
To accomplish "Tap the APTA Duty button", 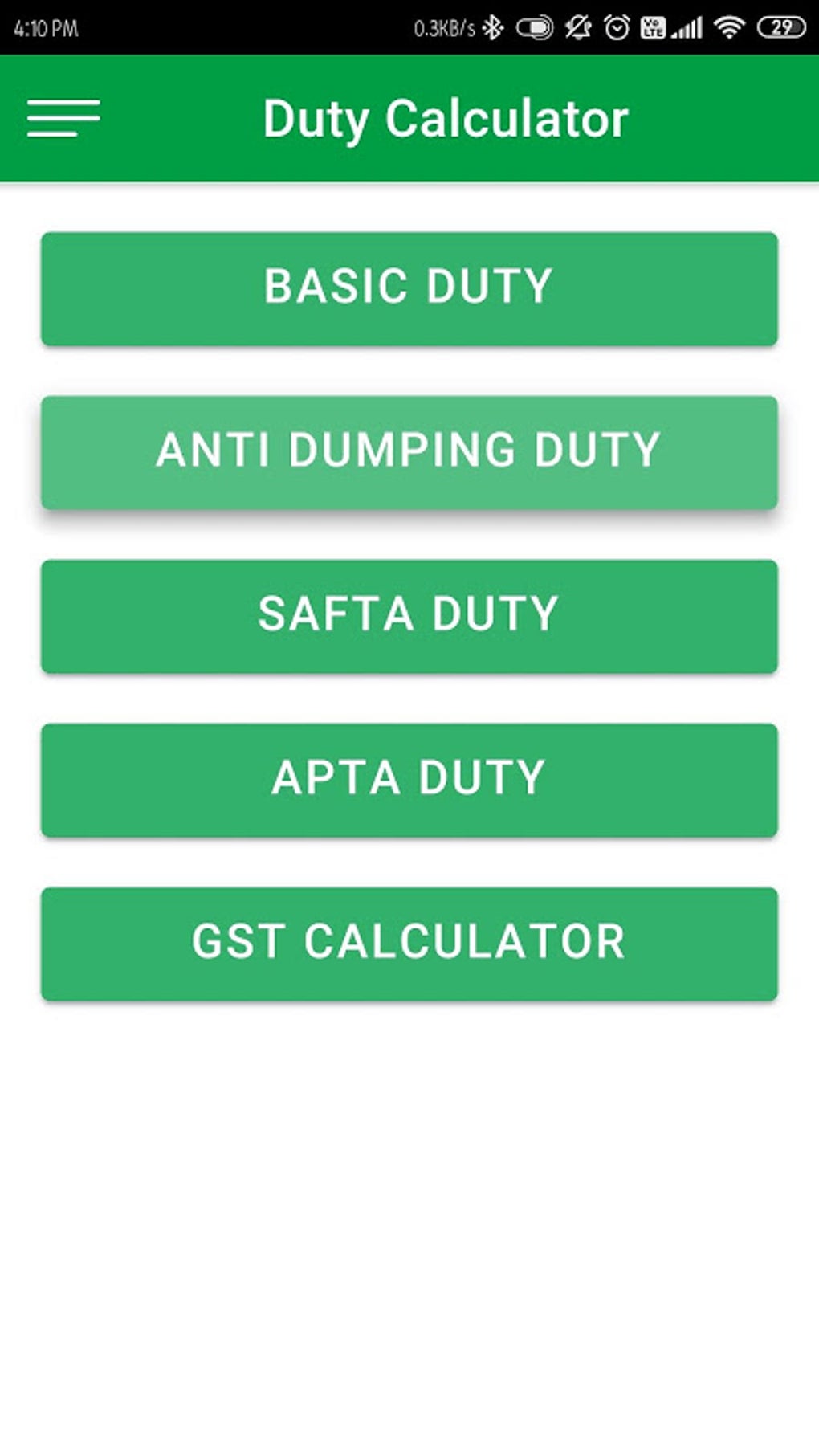I will tap(409, 777).
